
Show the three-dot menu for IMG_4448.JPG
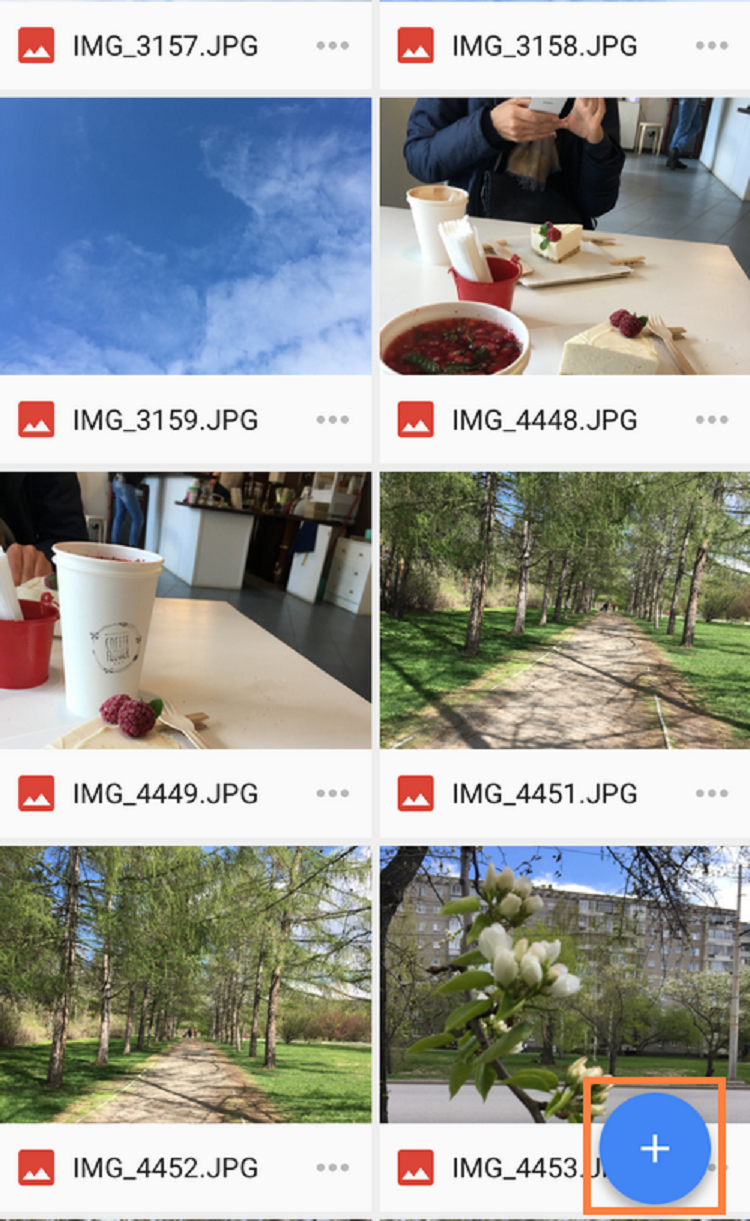[x=711, y=419]
